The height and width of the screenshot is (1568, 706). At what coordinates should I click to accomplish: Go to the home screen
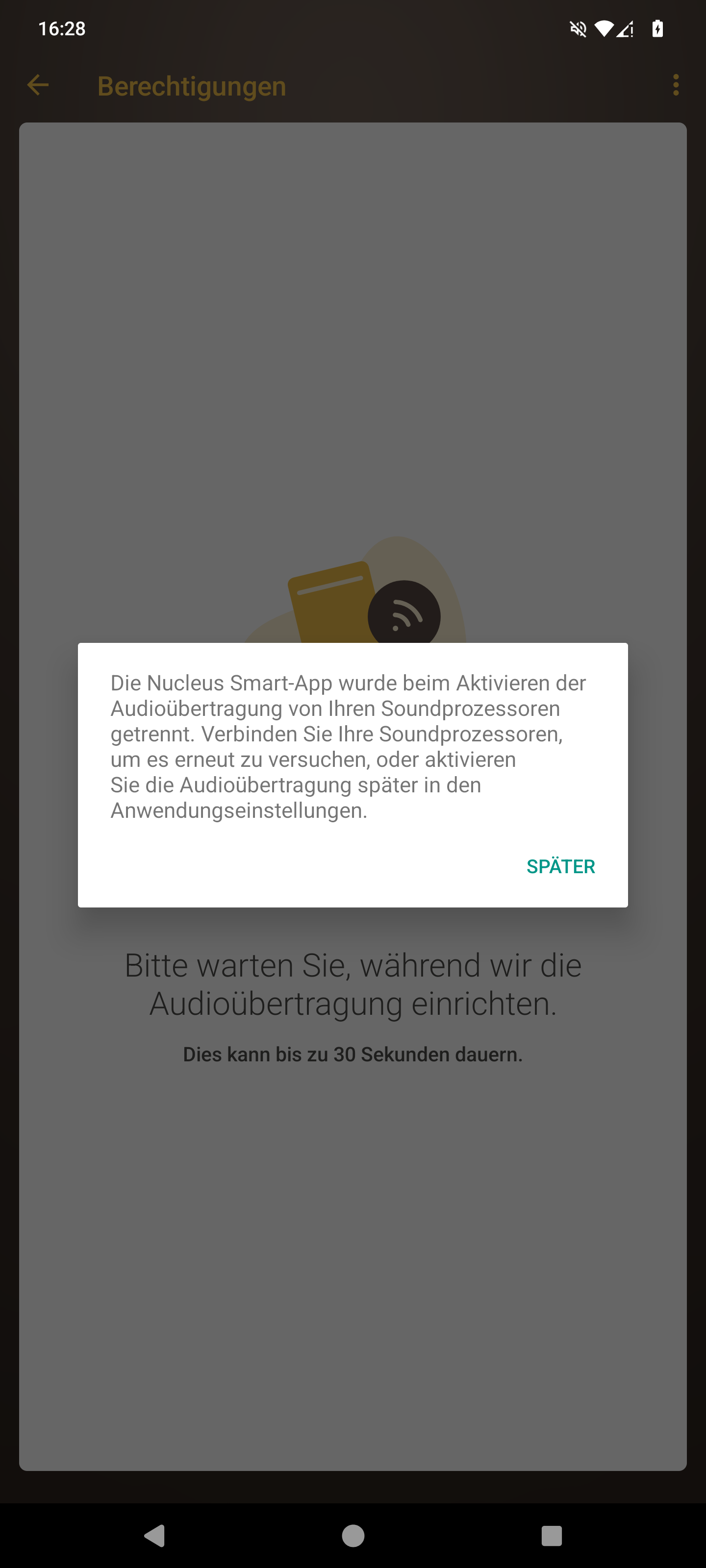[x=353, y=1535]
